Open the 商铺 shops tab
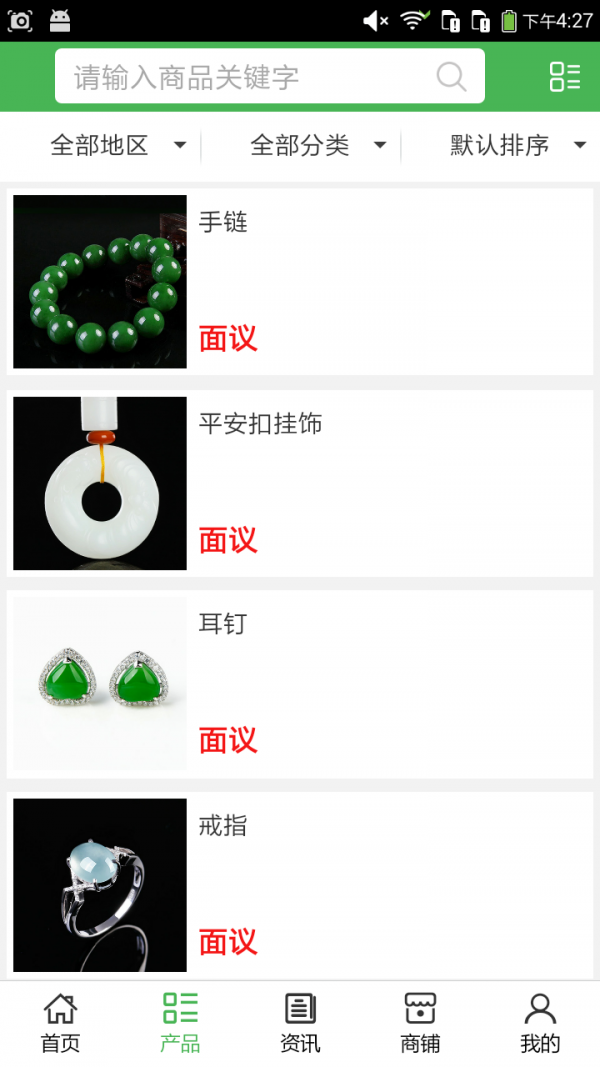Screen dimensions: 600x1067 (x=420, y=1023)
